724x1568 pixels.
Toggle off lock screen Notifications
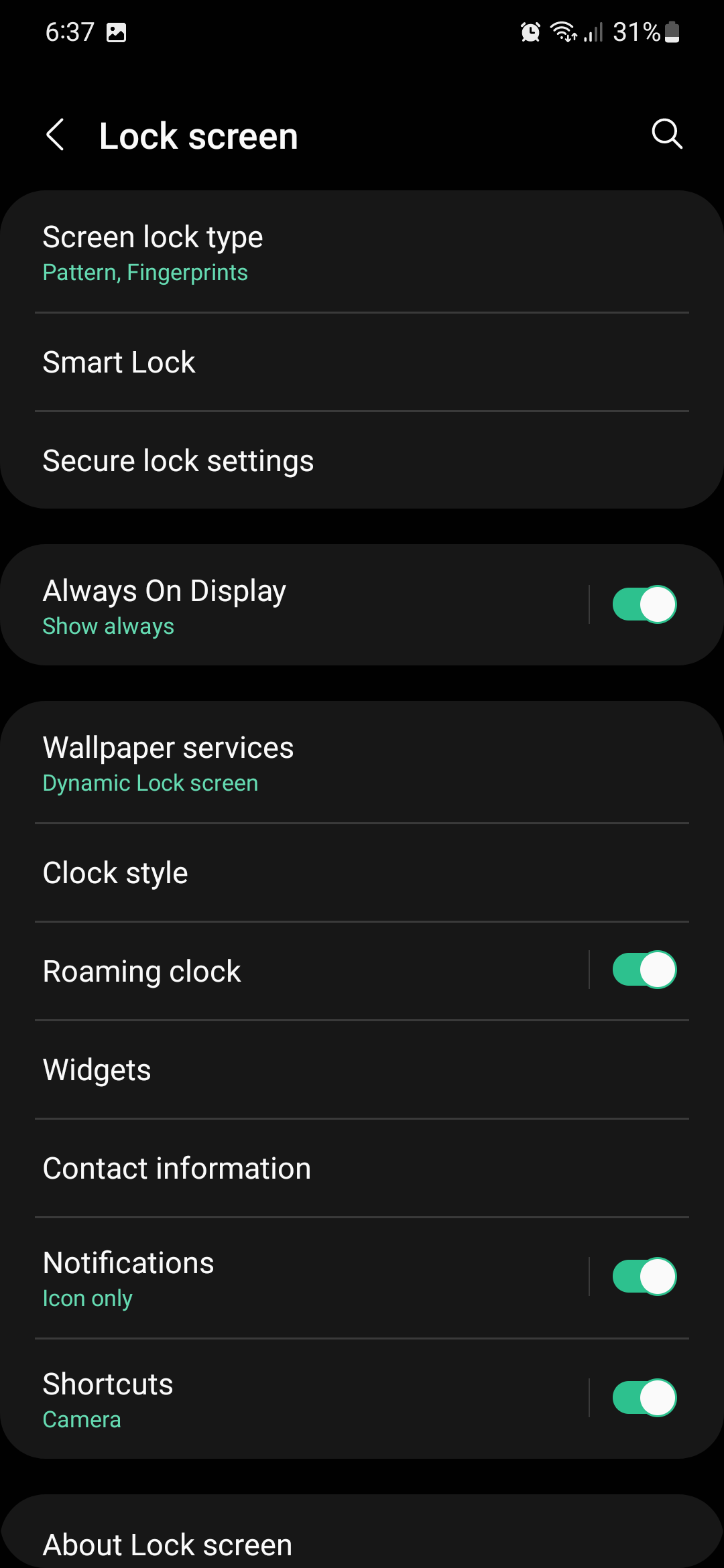tap(644, 1277)
